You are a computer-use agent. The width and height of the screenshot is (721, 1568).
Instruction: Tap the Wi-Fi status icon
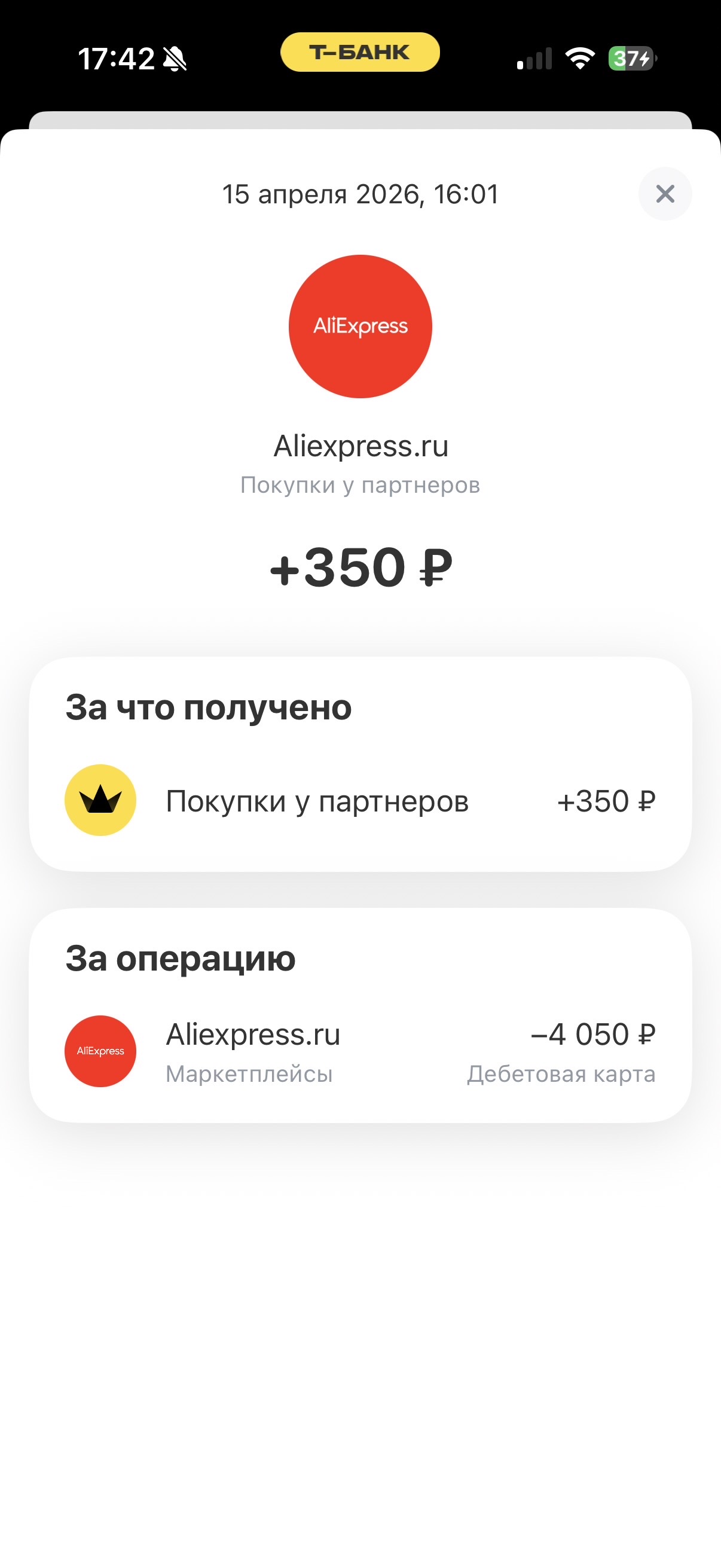coord(578,58)
